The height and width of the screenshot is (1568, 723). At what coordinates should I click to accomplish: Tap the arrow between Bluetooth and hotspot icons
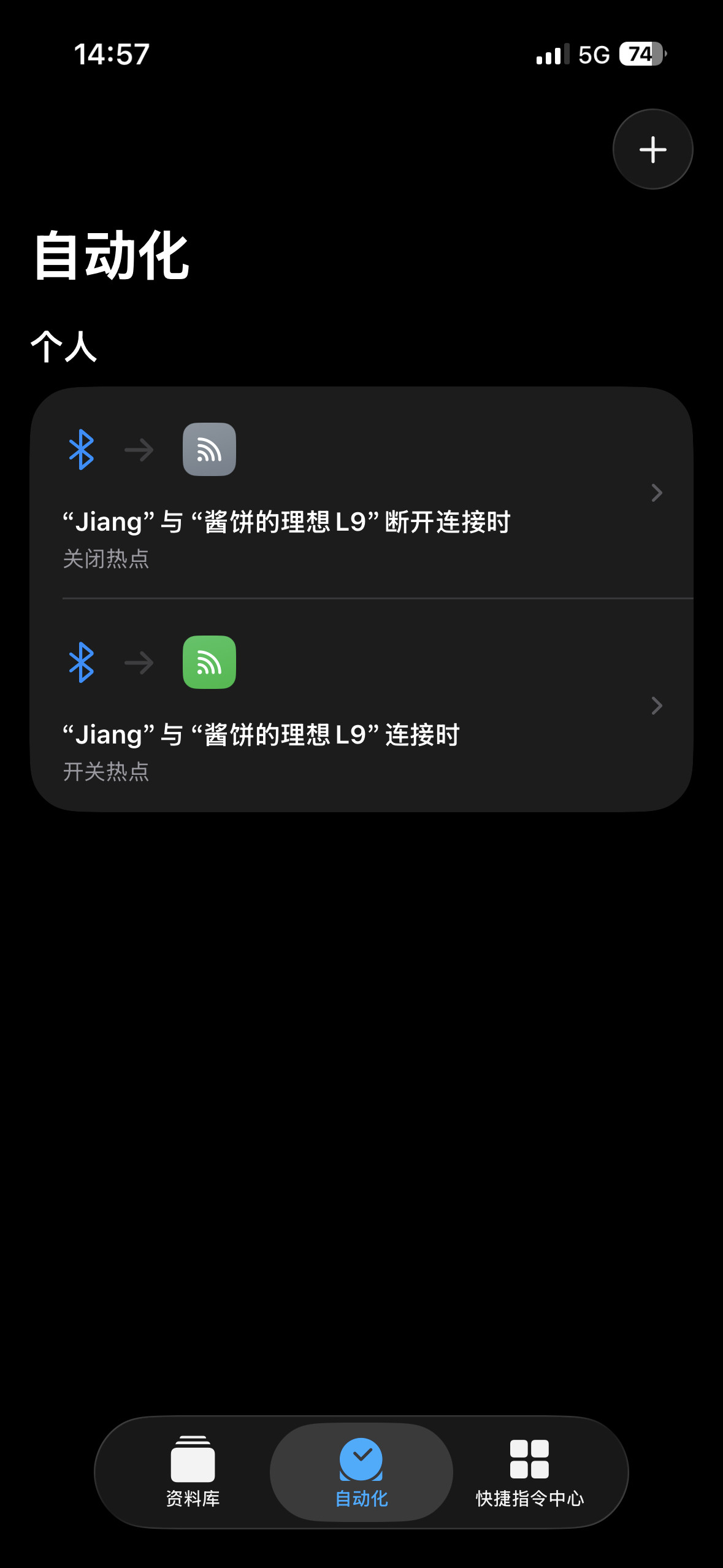click(x=140, y=450)
